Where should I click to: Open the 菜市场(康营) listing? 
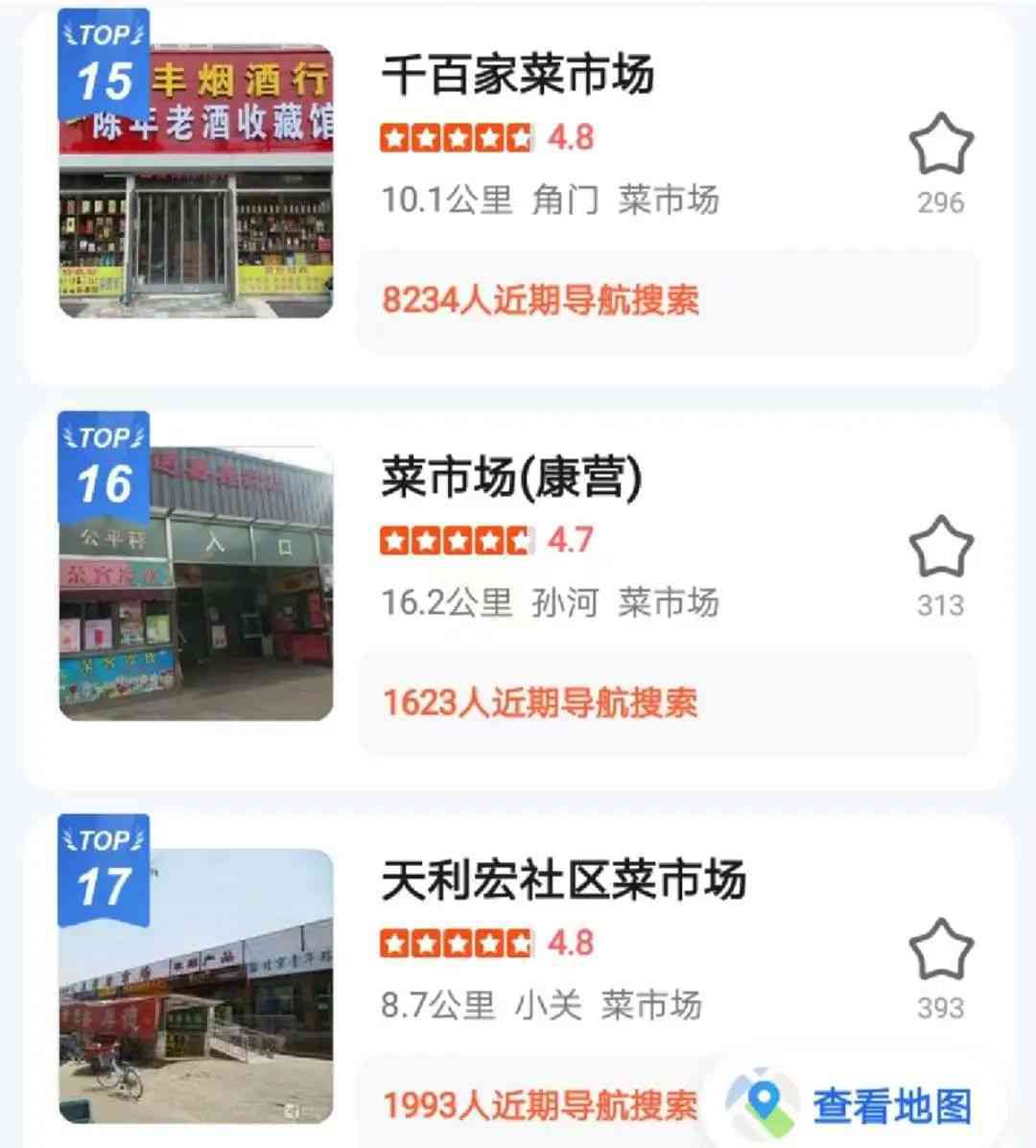[x=511, y=478]
